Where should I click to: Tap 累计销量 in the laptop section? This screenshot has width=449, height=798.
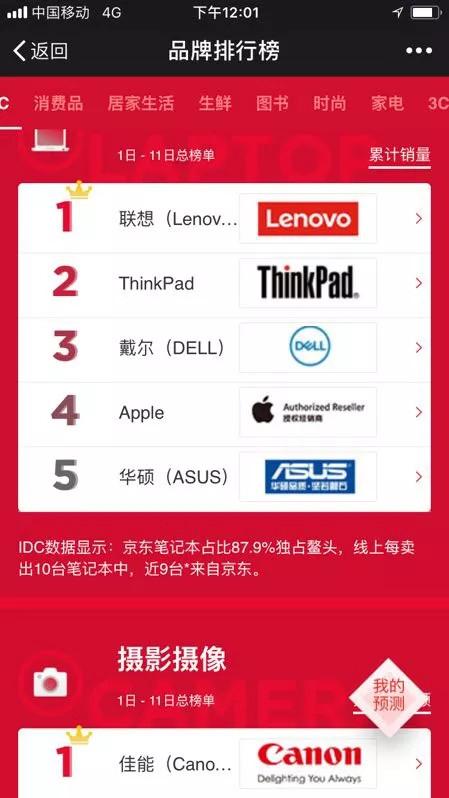point(400,155)
